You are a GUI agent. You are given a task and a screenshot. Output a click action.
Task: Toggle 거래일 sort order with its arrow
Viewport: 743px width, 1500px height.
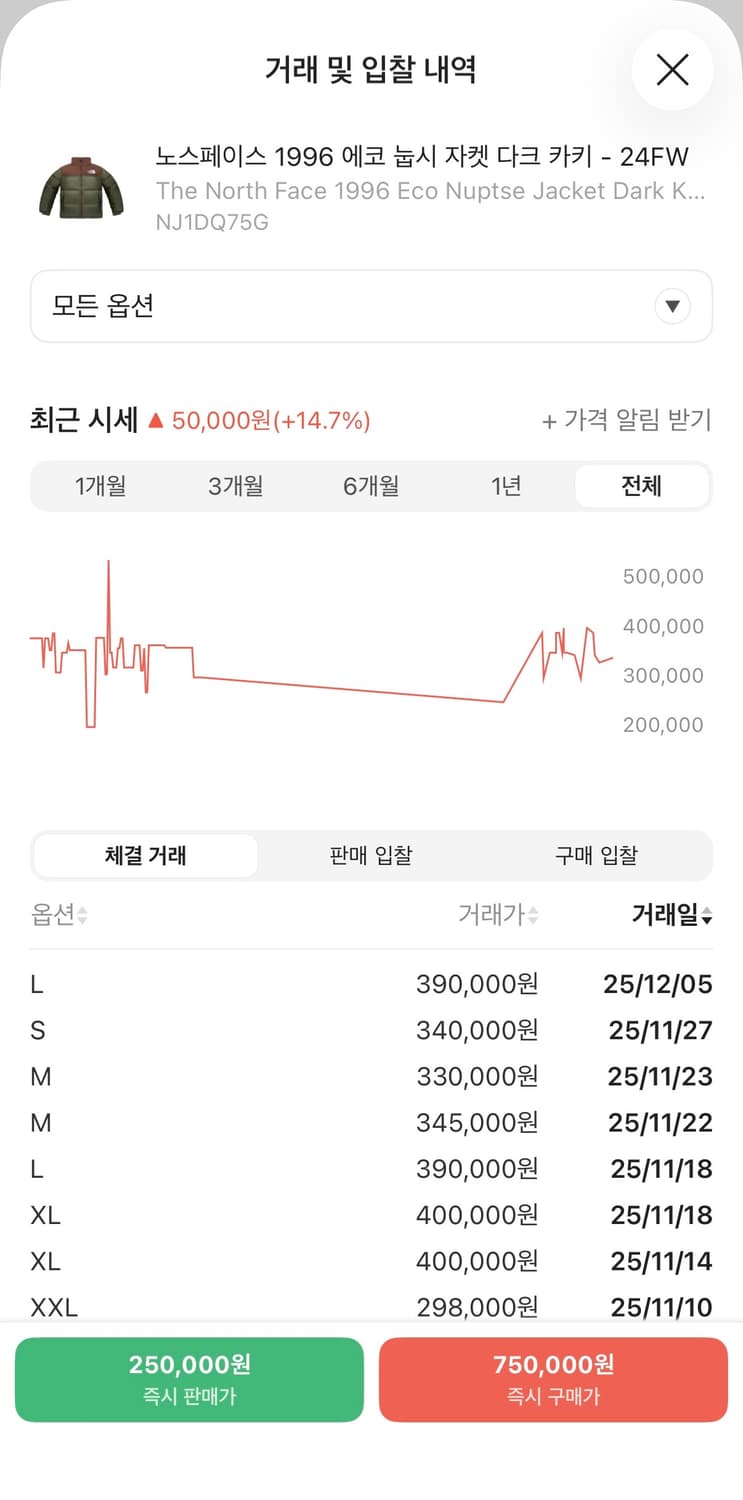[x=706, y=916]
